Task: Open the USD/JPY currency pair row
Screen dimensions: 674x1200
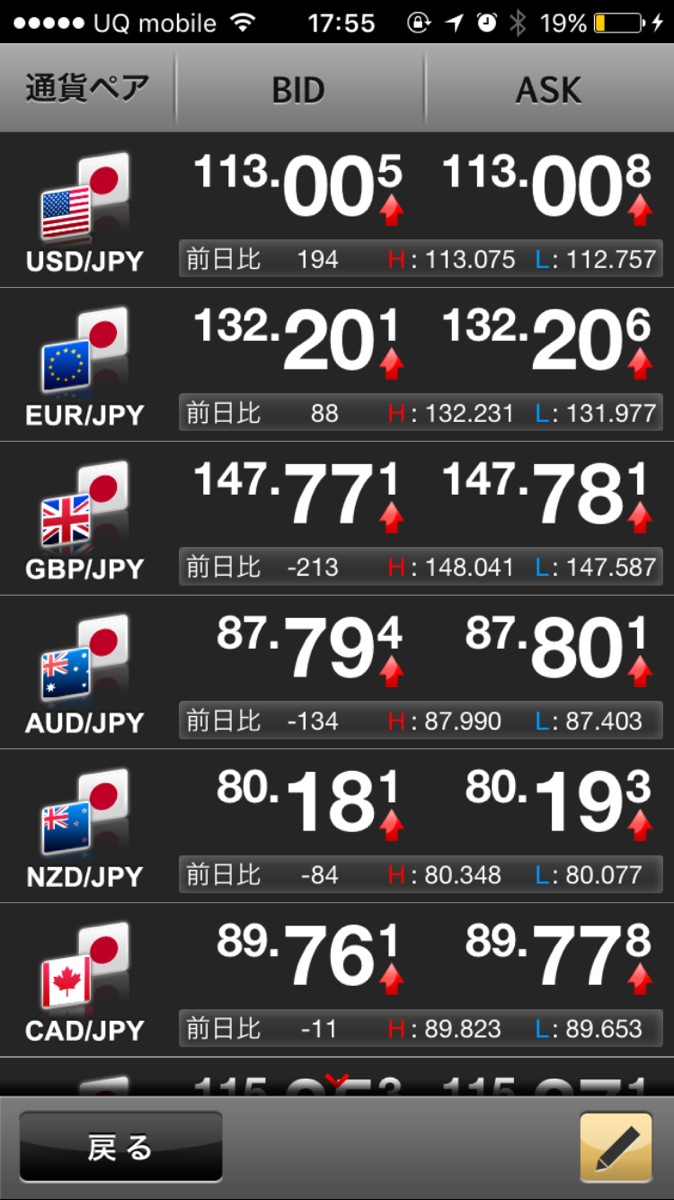Action: [337, 211]
